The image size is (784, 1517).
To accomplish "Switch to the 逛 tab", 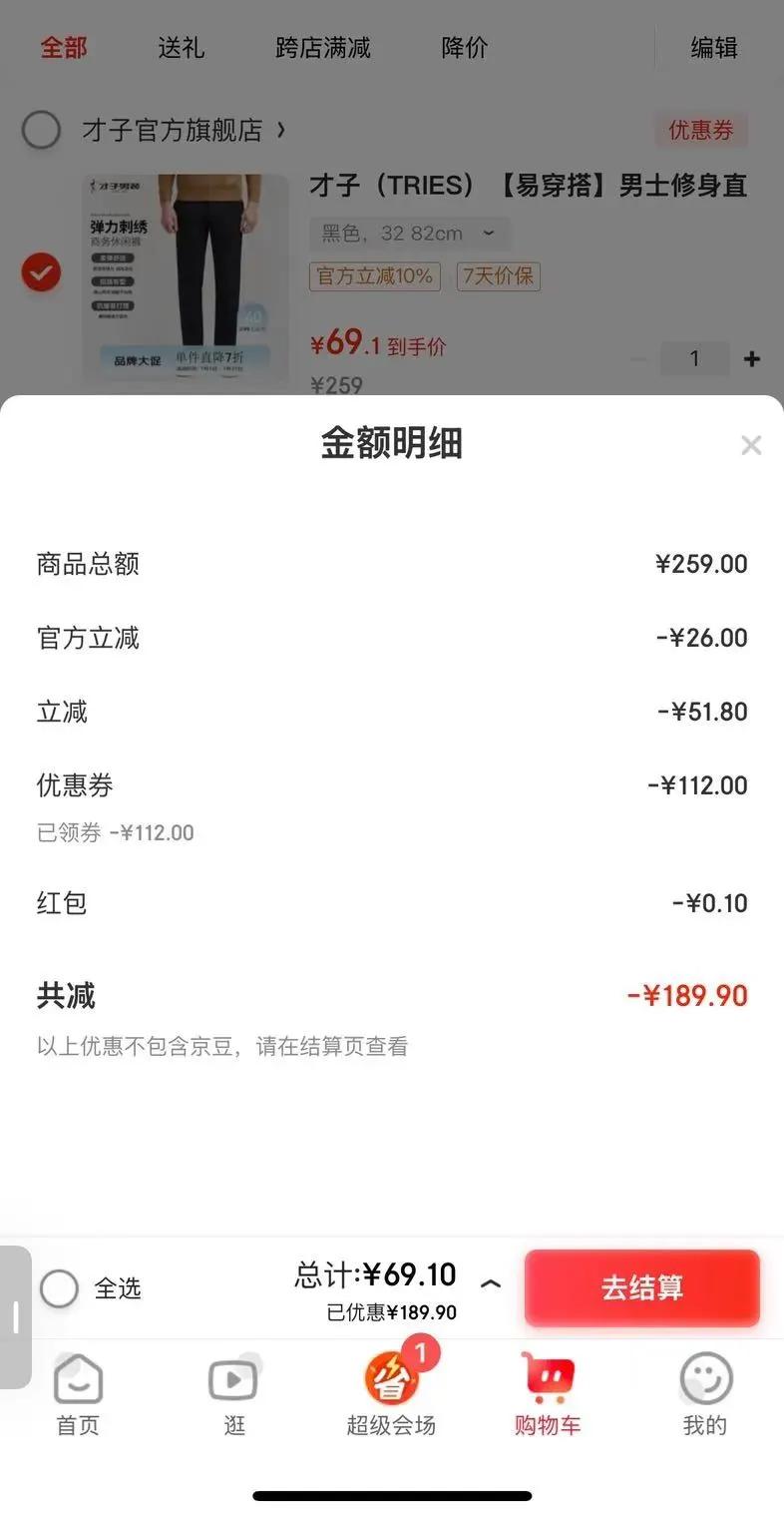I will (x=233, y=1394).
